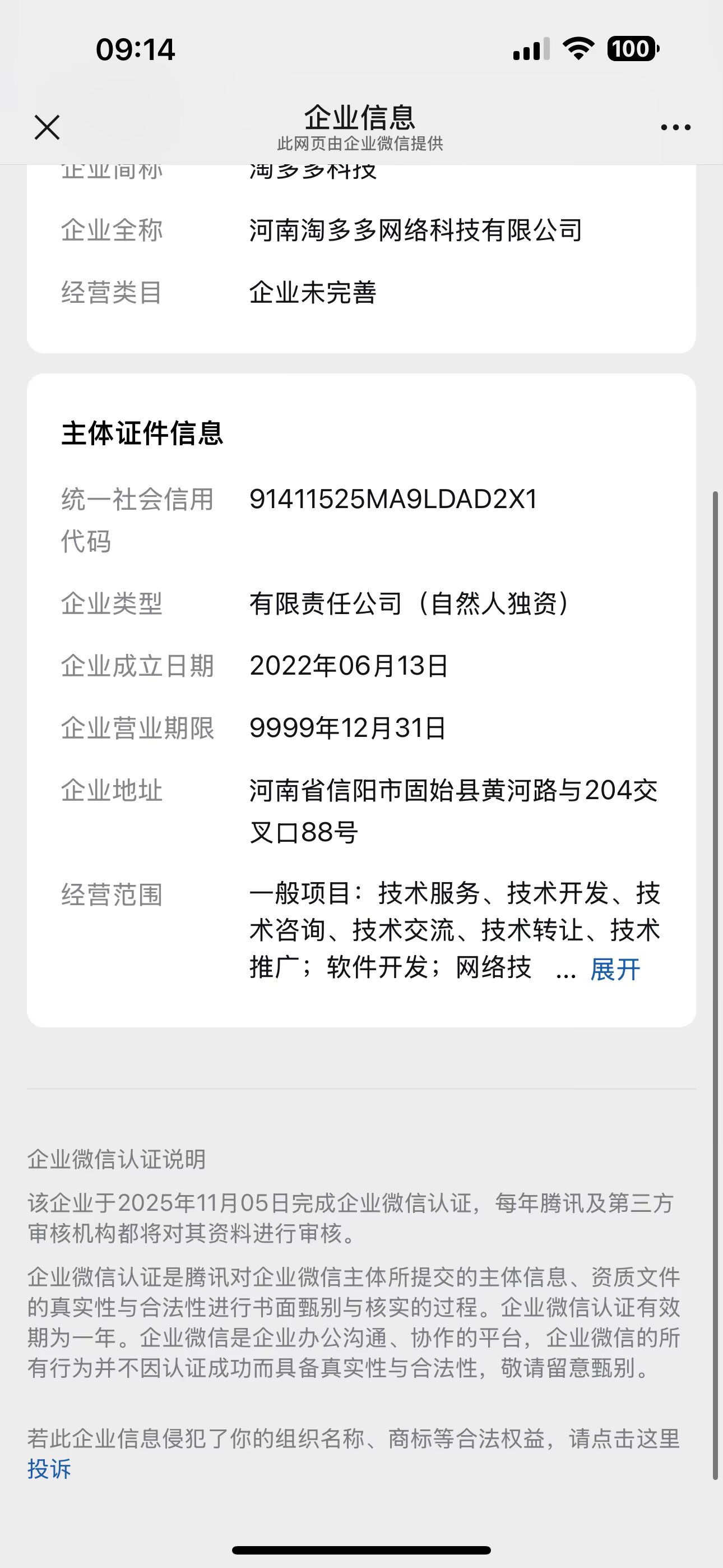Open the more options menu (•••)
Image resolution: width=723 pixels, height=1568 pixels.
675,127
